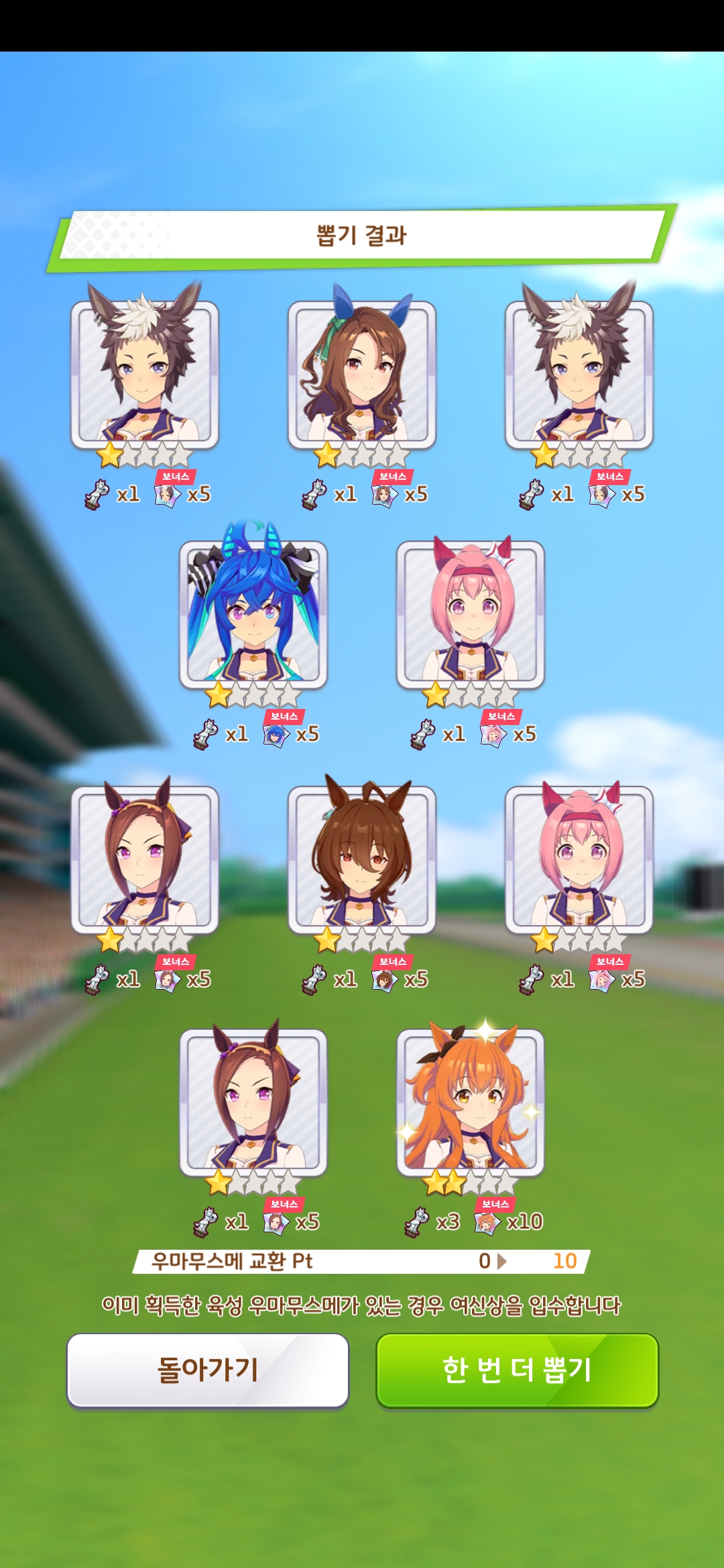Open the character card with the green ribbon

pos(362,373)
